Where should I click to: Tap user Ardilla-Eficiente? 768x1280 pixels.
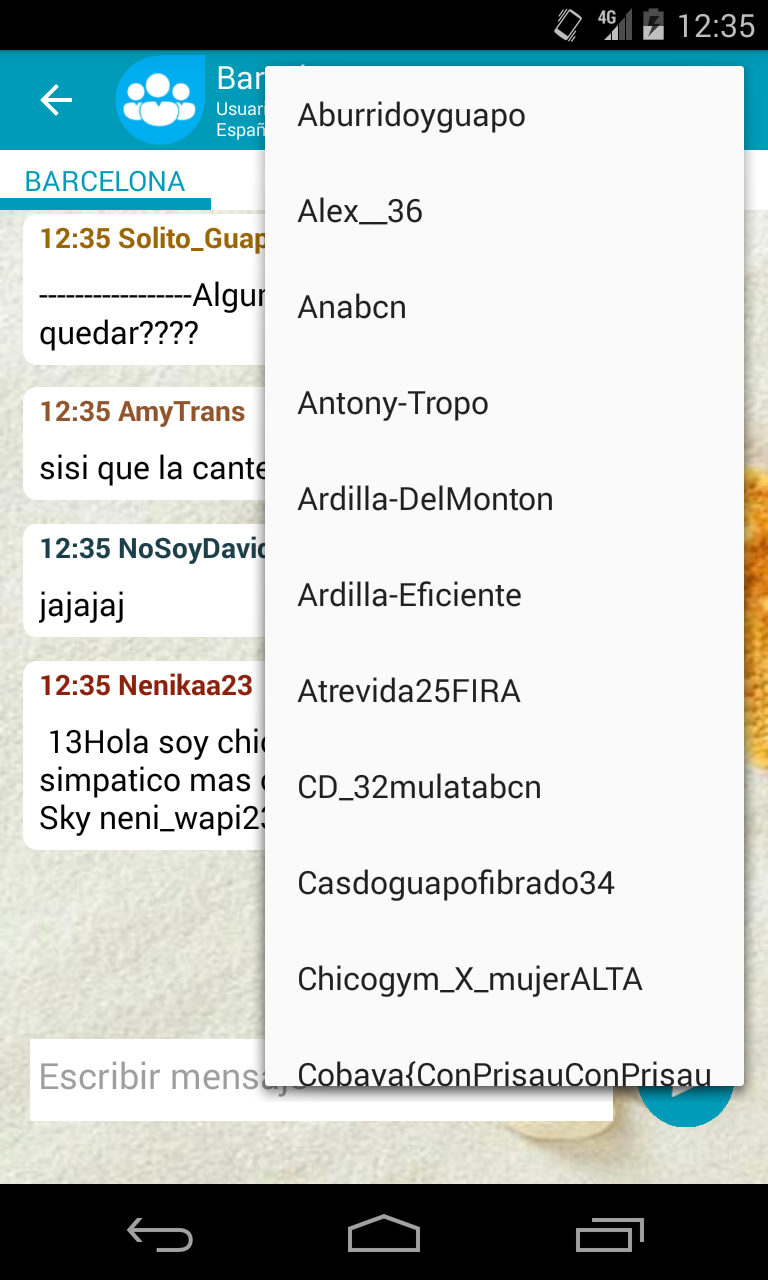pos(410,596)
